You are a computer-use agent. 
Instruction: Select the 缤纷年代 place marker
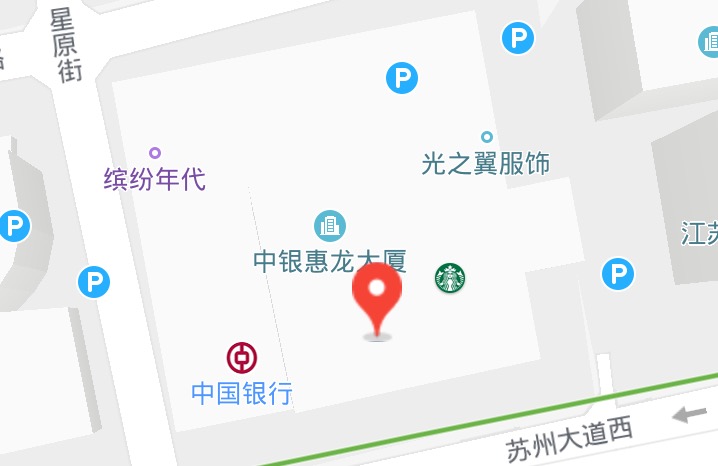(155, 153)
